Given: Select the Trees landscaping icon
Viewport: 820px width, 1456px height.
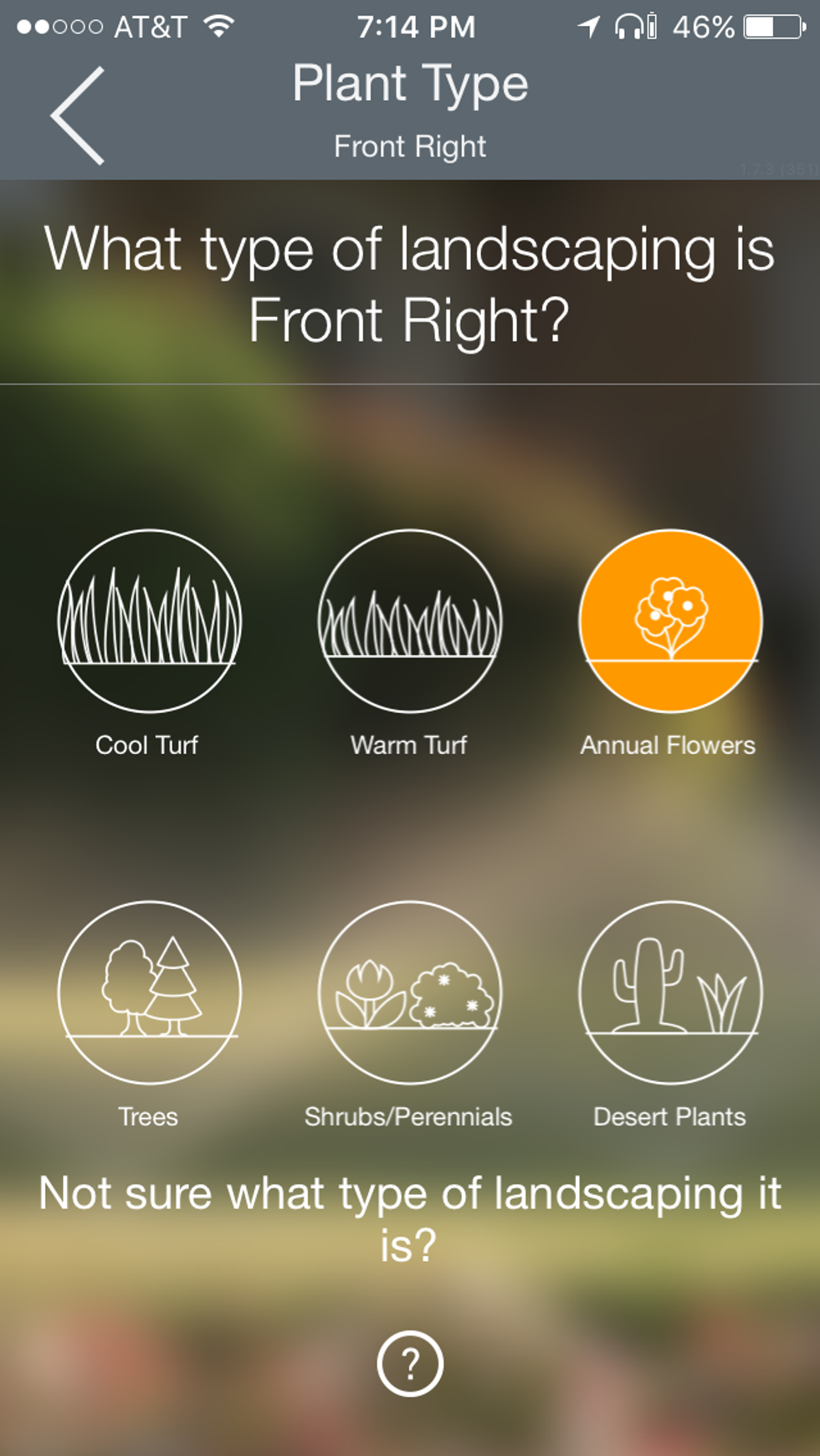Looking at the screenshot, I should 149,992.
